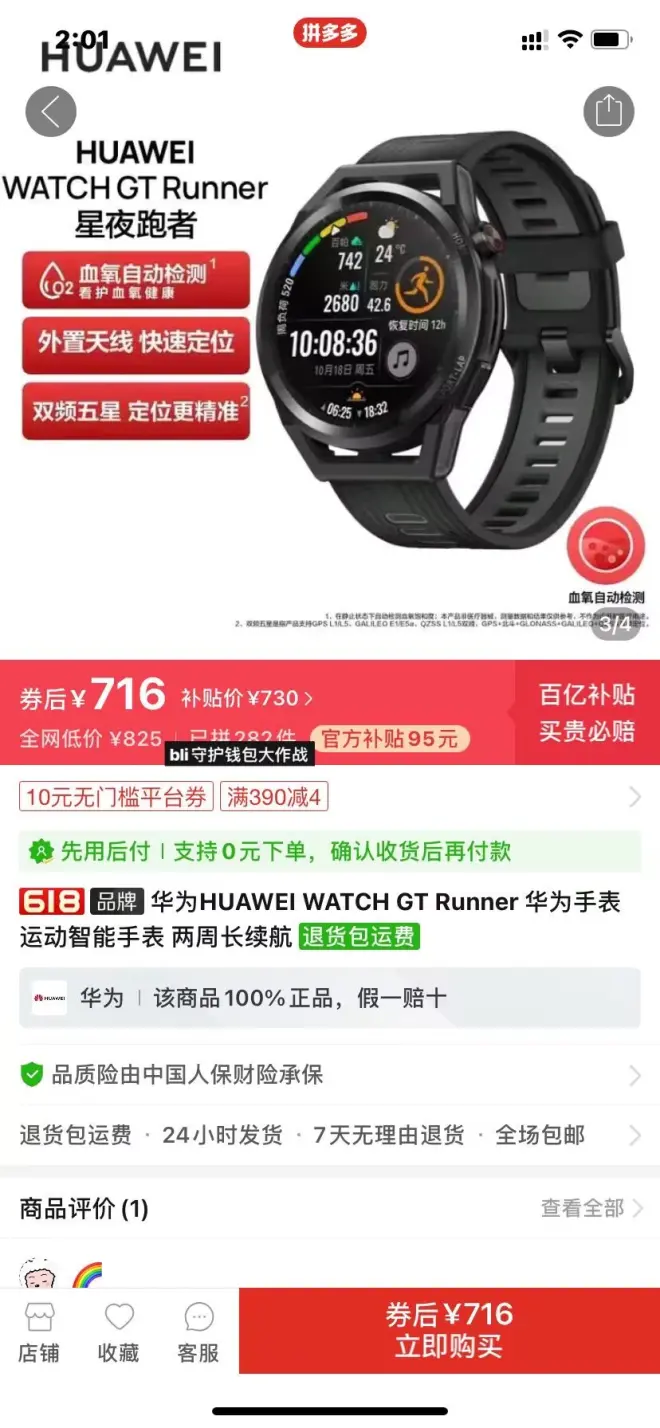Open the 10元无门槛平台券 coupon row

pos(116,797)
